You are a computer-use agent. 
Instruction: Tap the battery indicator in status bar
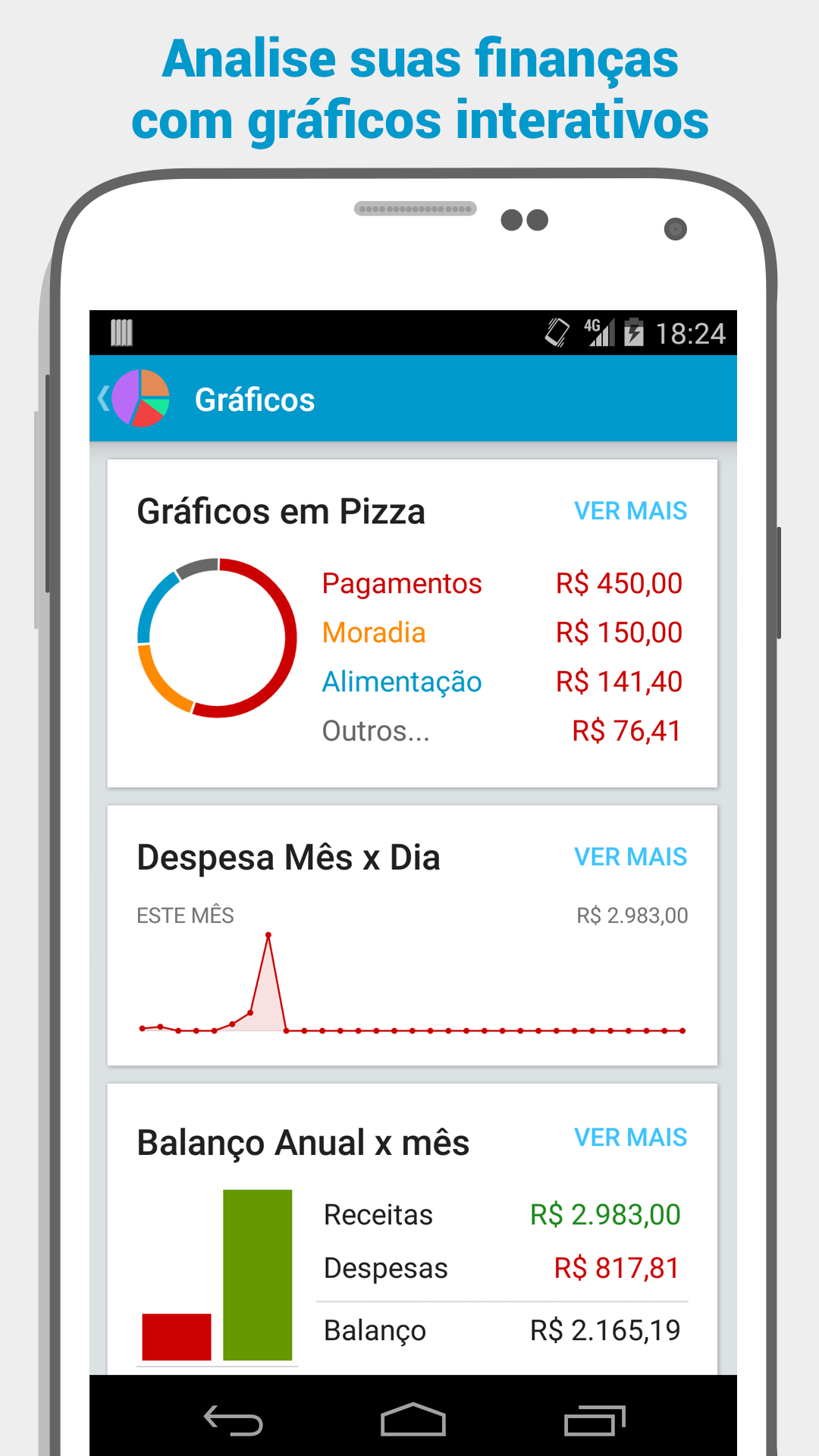point(634,332)
